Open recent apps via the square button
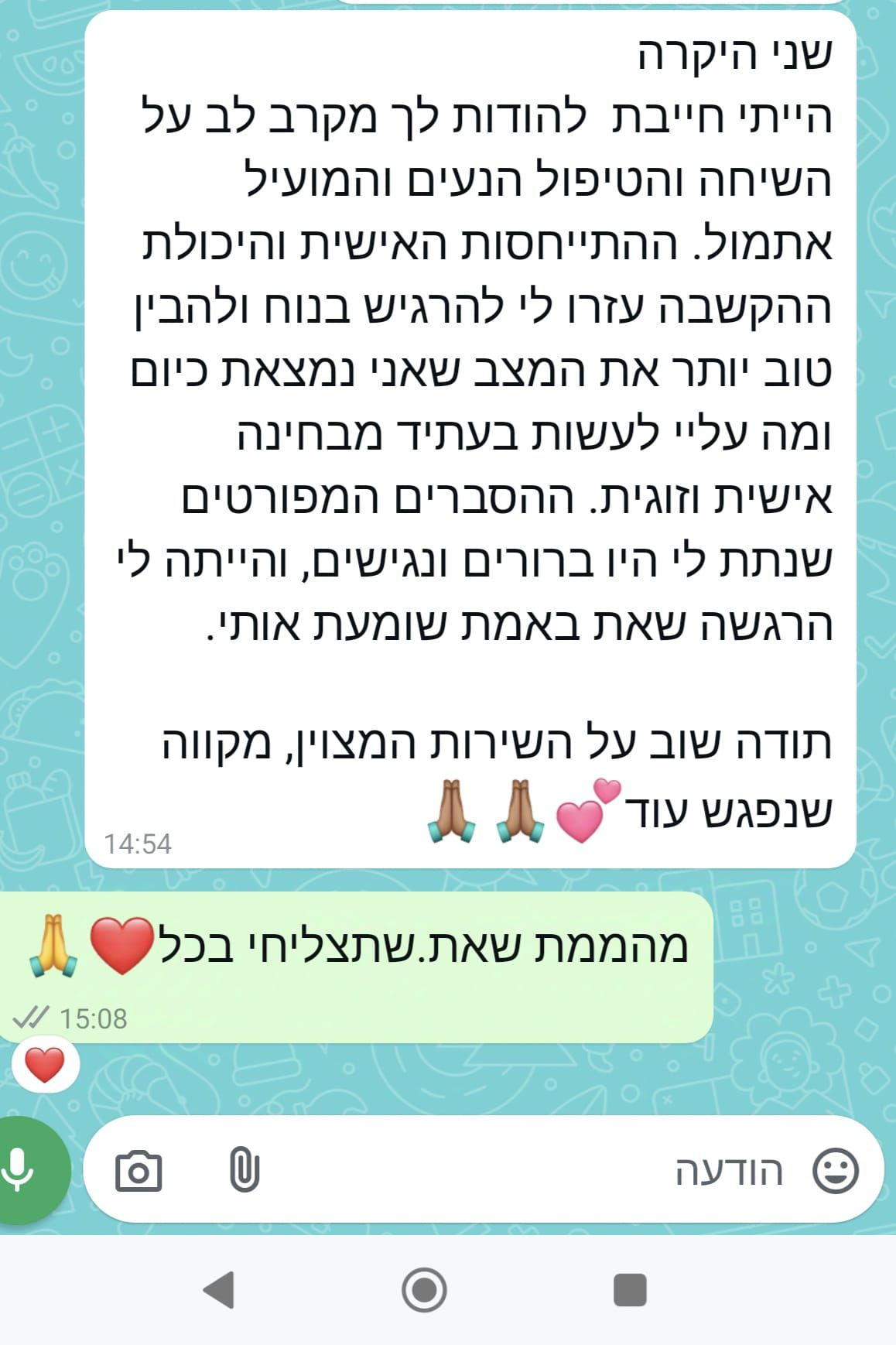Viewport: 896px width, 1345px height. pos(629,1290)
